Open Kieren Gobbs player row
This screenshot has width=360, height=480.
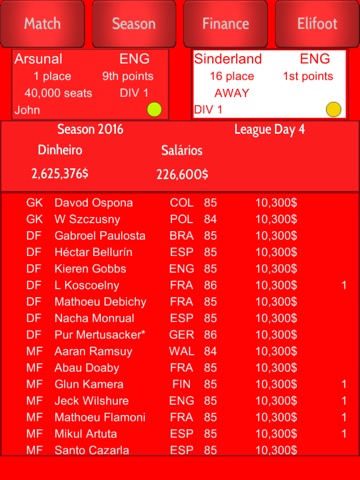click(x=180, y=269)
